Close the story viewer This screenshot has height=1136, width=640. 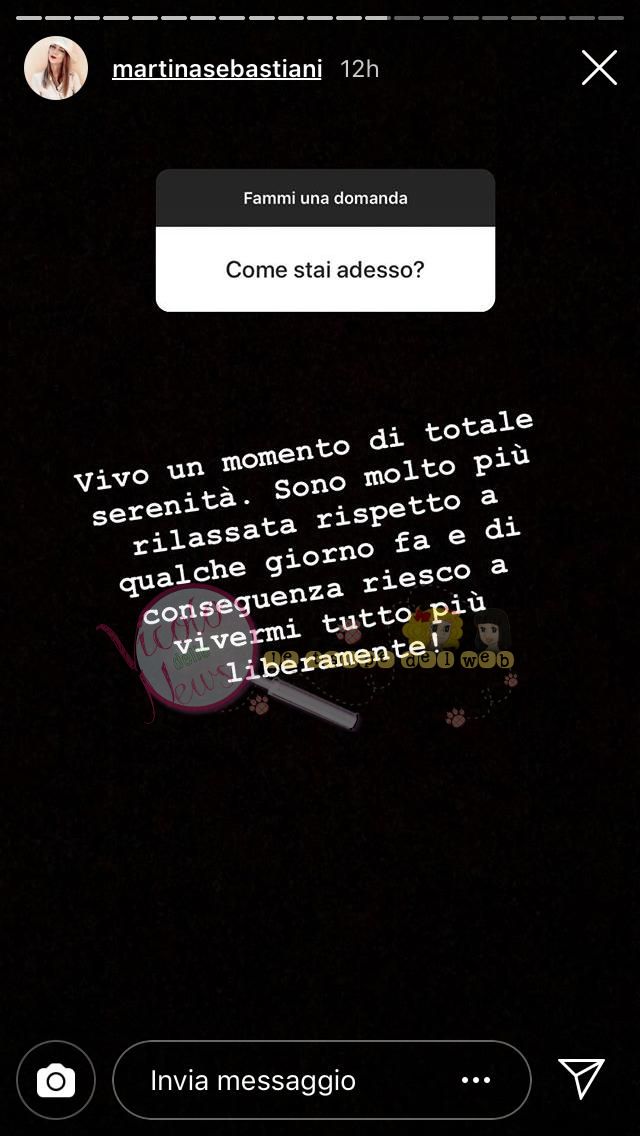(x=599, y=68)
